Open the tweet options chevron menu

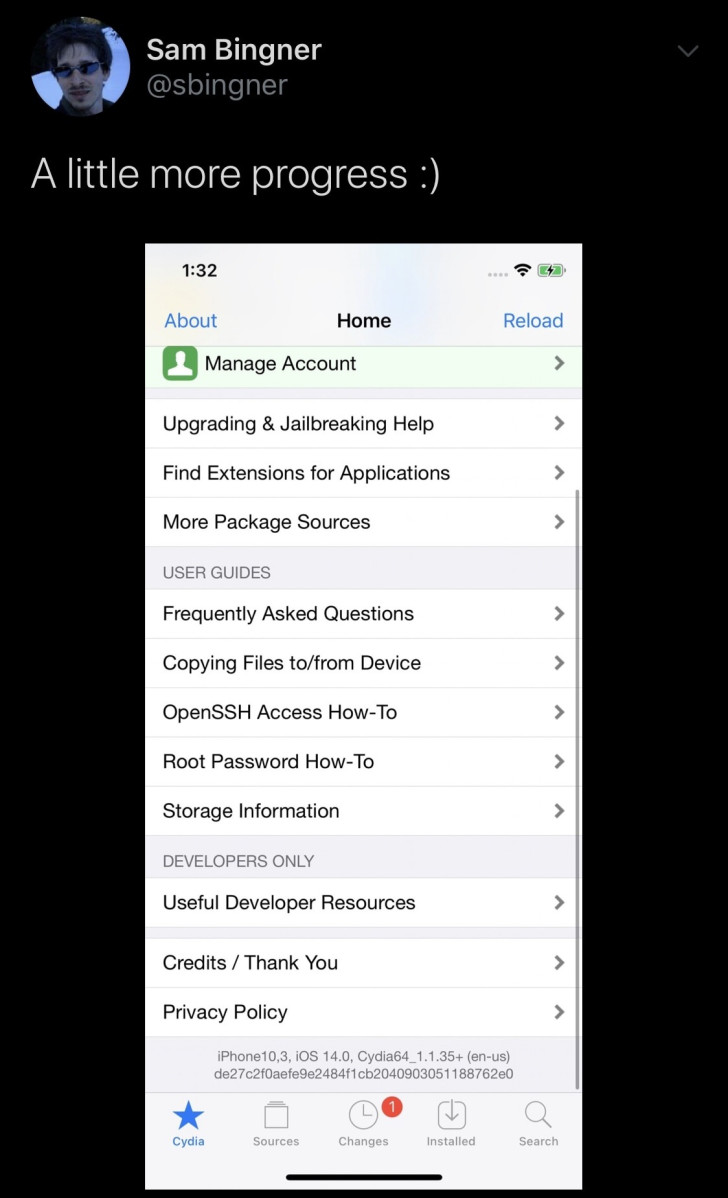point(688,51)
